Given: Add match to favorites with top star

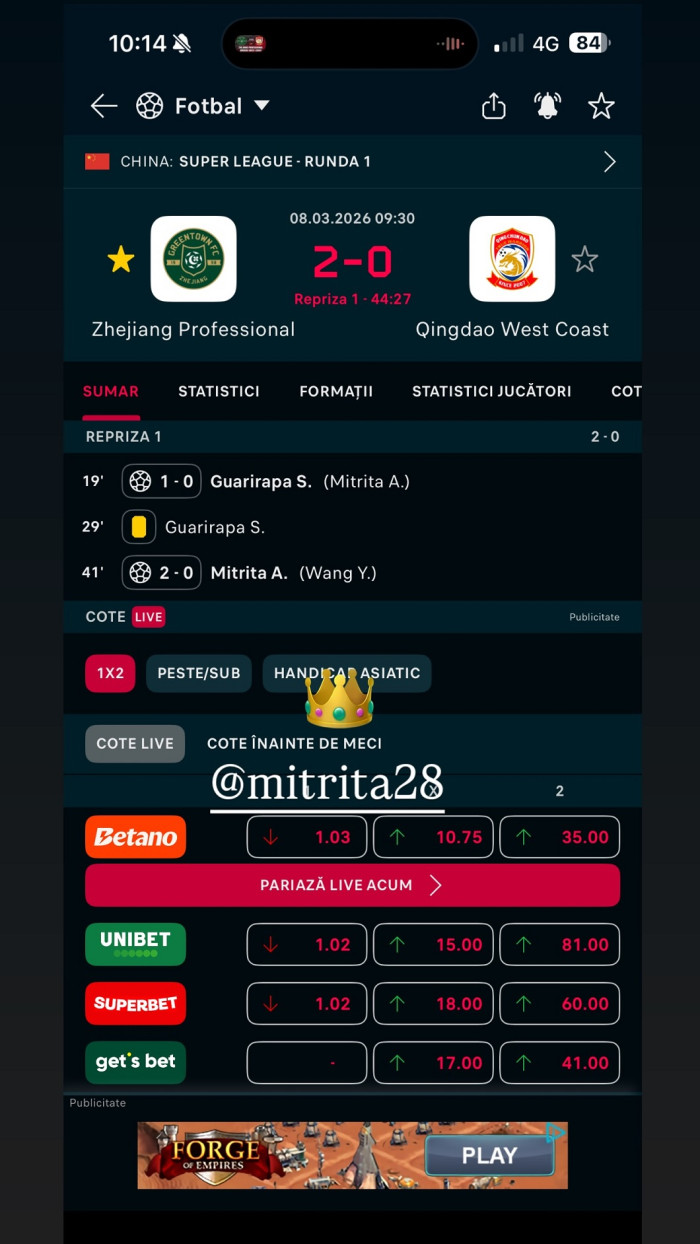Looking at the screenshot, I should click(601, 106).
